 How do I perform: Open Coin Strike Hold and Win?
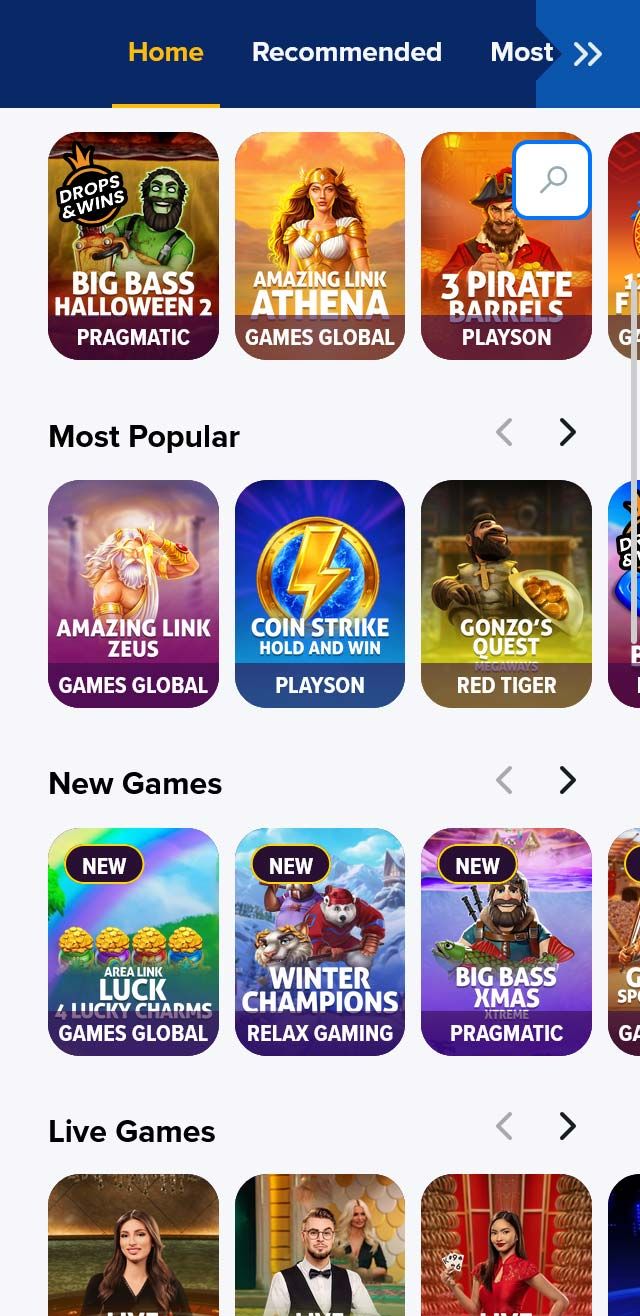320,594
